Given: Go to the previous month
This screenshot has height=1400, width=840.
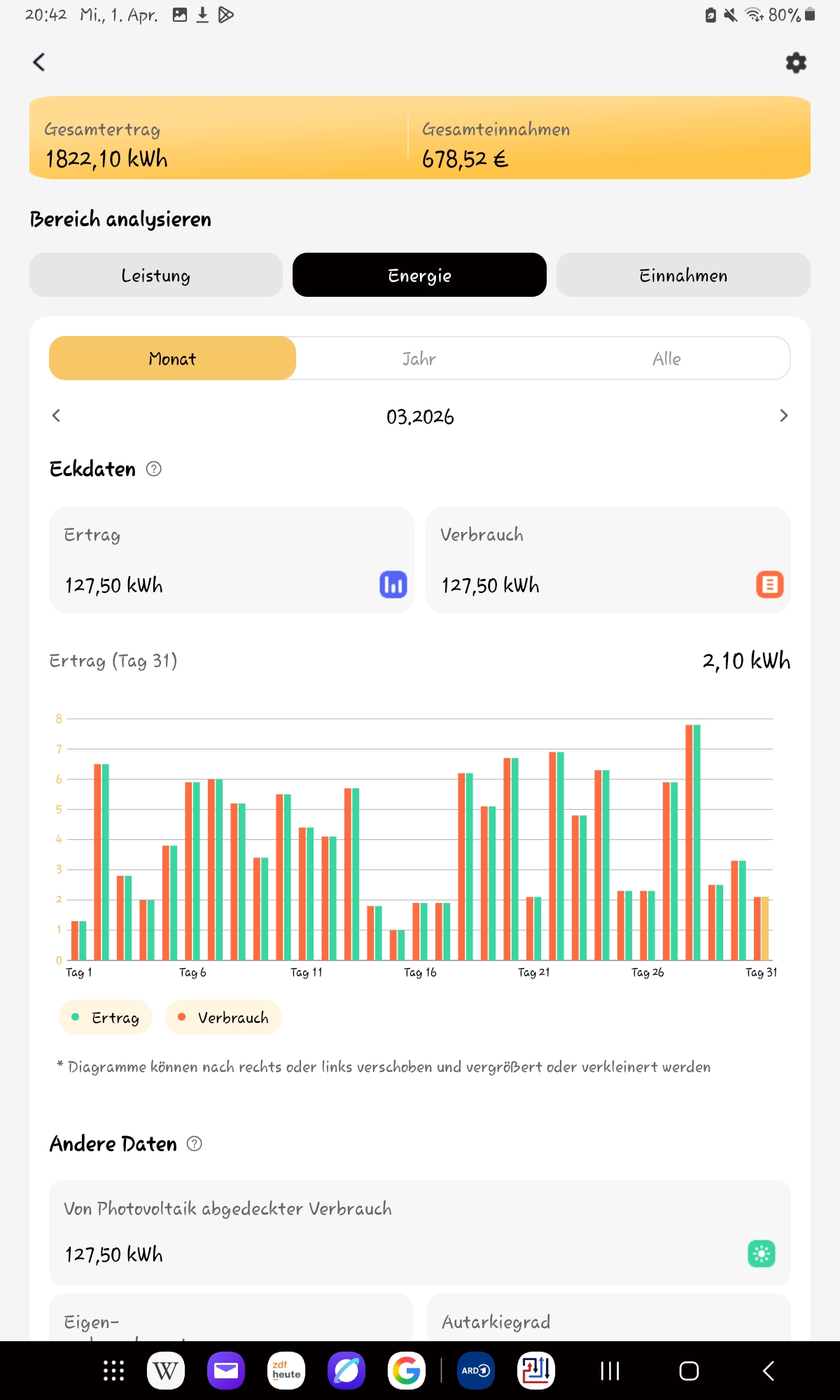Looking at the screenshot, I should (57, 416).
